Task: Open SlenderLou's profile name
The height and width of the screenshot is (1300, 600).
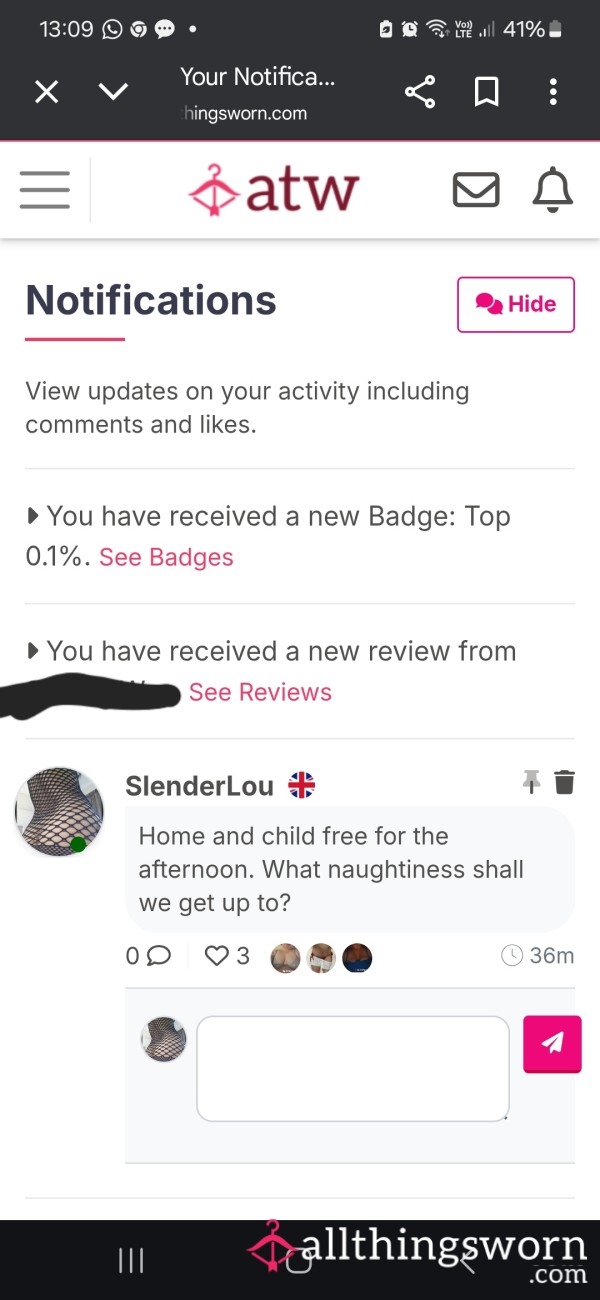Action: (199, 786)
